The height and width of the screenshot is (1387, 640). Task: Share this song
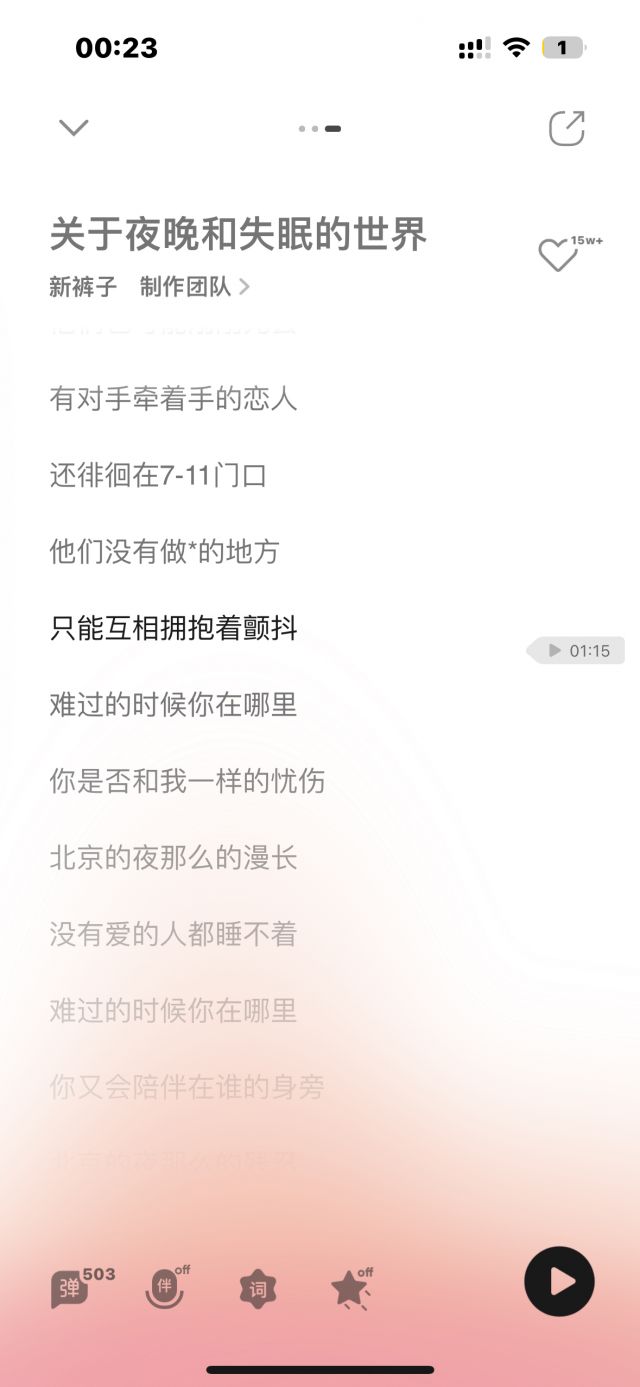click(x=566, y=128)
